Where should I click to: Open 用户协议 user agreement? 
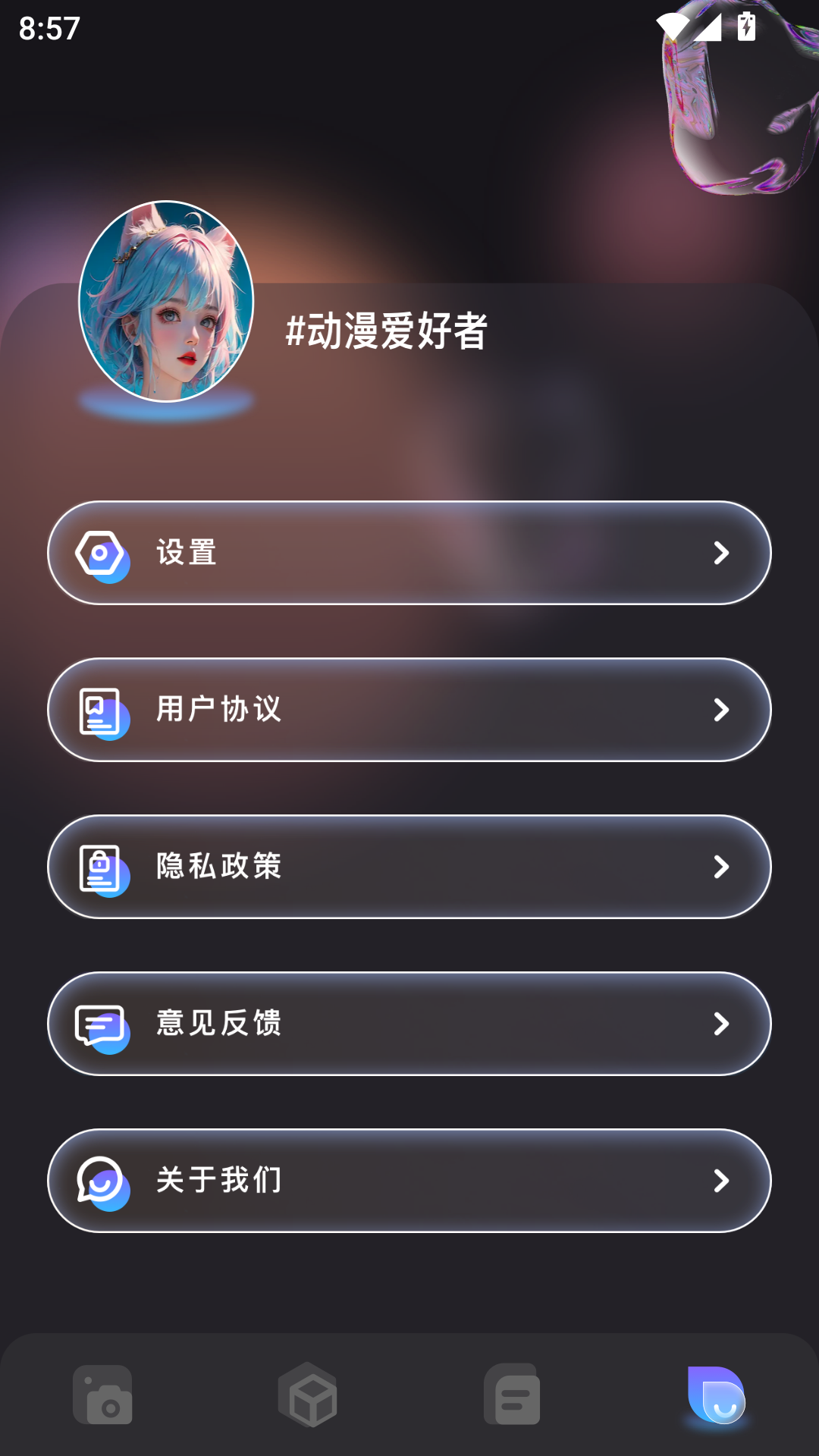point(409,710)
